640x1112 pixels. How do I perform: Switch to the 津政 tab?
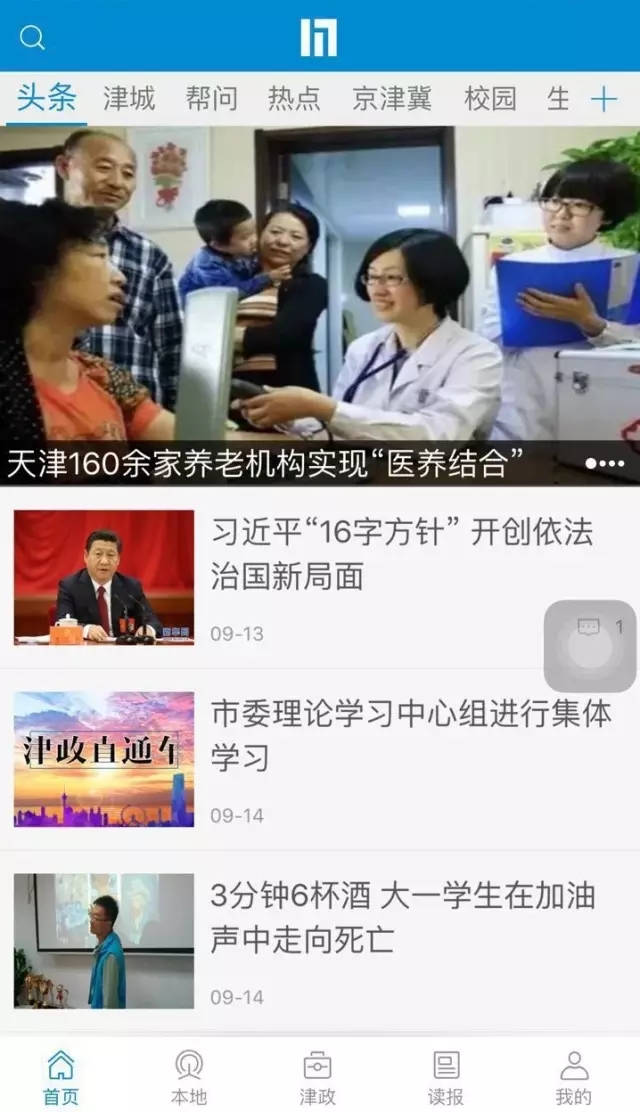tap(317, 1077)
